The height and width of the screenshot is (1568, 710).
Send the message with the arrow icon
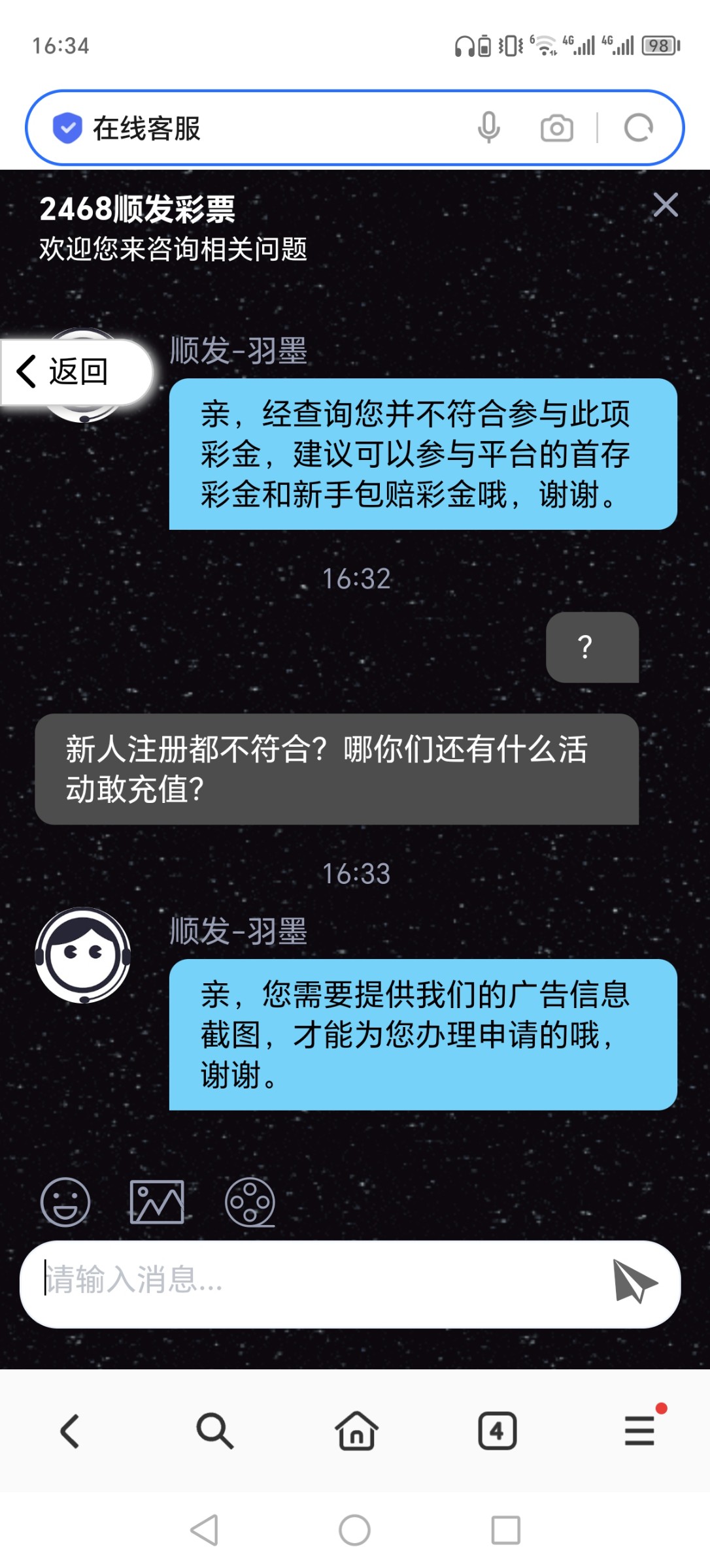click(633, 1281)
